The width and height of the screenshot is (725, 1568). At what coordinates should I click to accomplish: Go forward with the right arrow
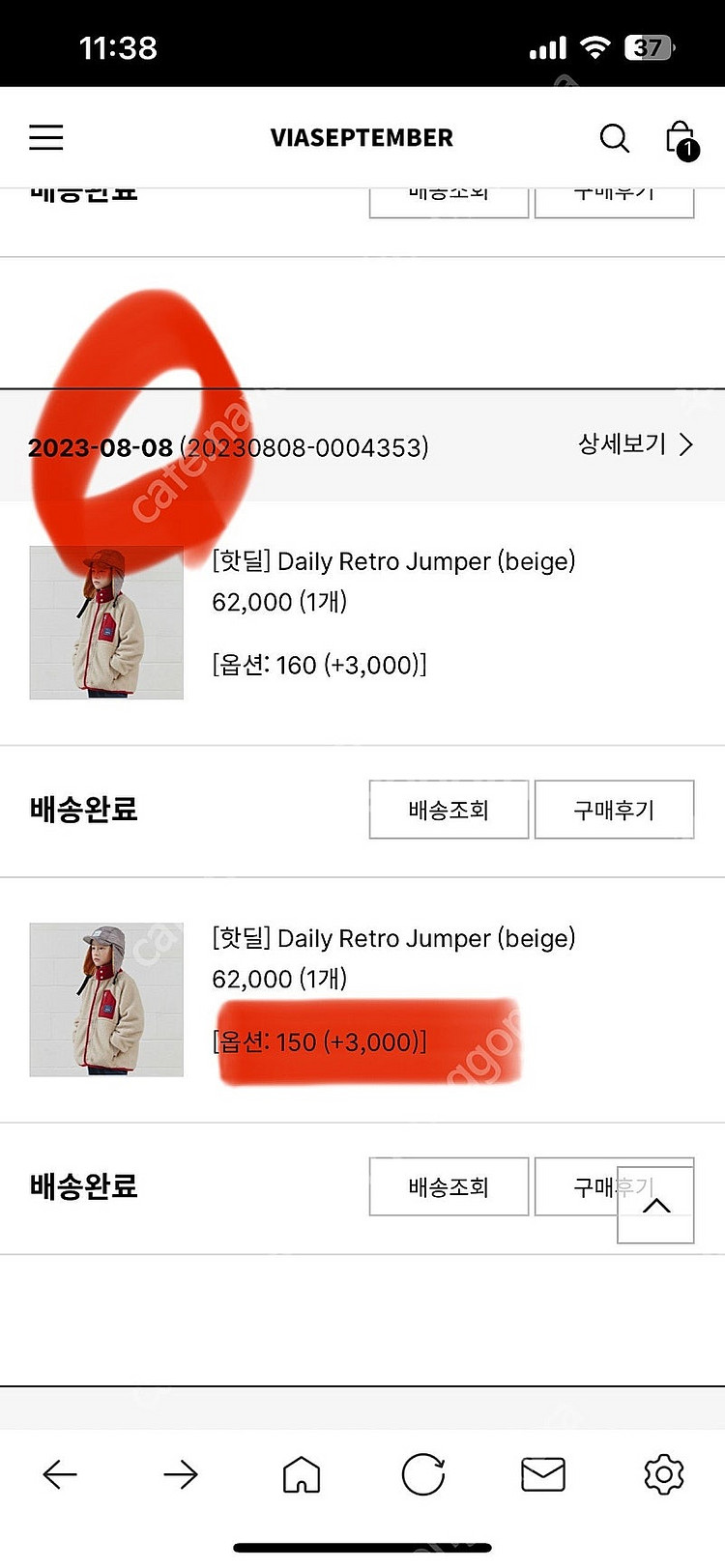coord(181,1474)
